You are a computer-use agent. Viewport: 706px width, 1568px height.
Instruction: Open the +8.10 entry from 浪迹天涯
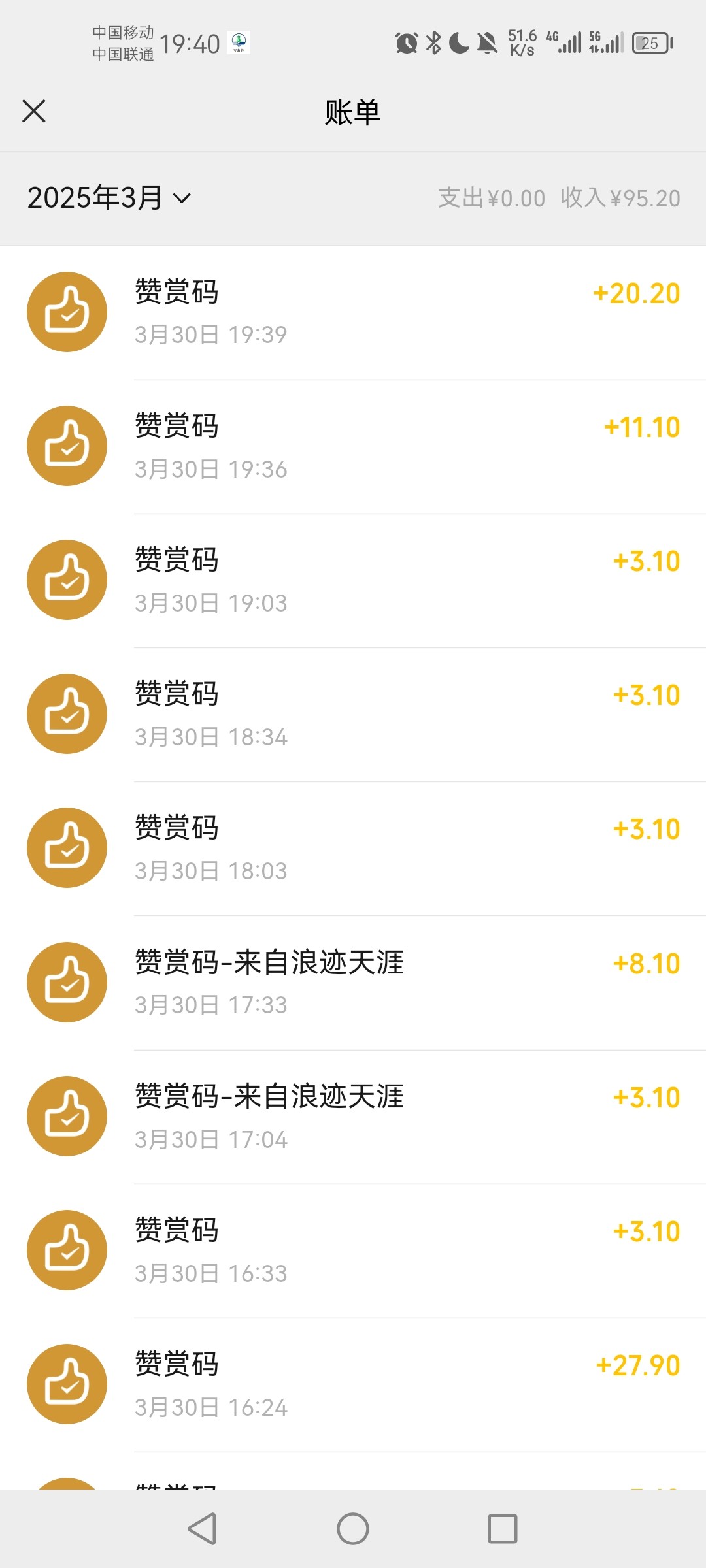(x=353, y=982)
